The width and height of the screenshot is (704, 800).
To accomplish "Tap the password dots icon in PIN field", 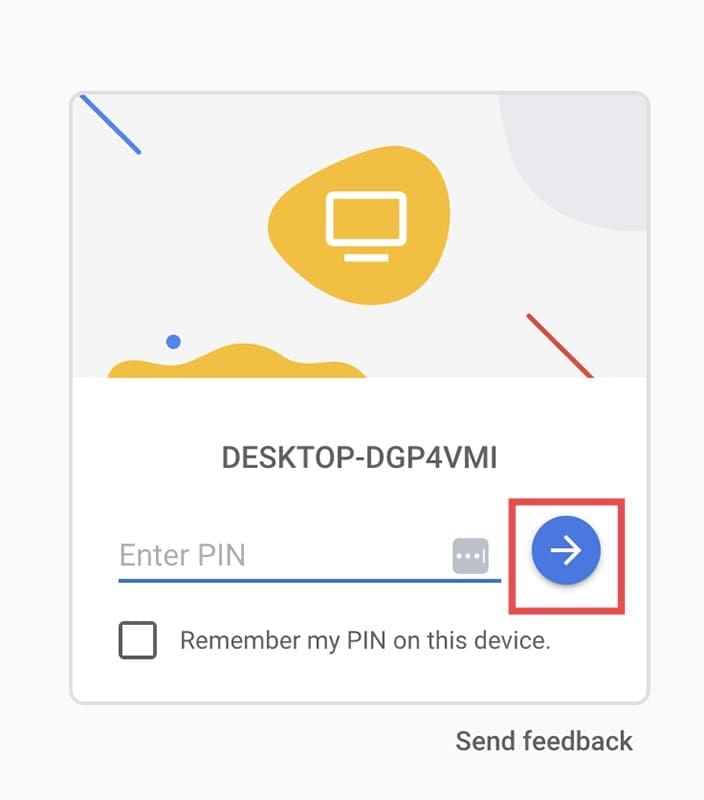I will pos(470,555).
